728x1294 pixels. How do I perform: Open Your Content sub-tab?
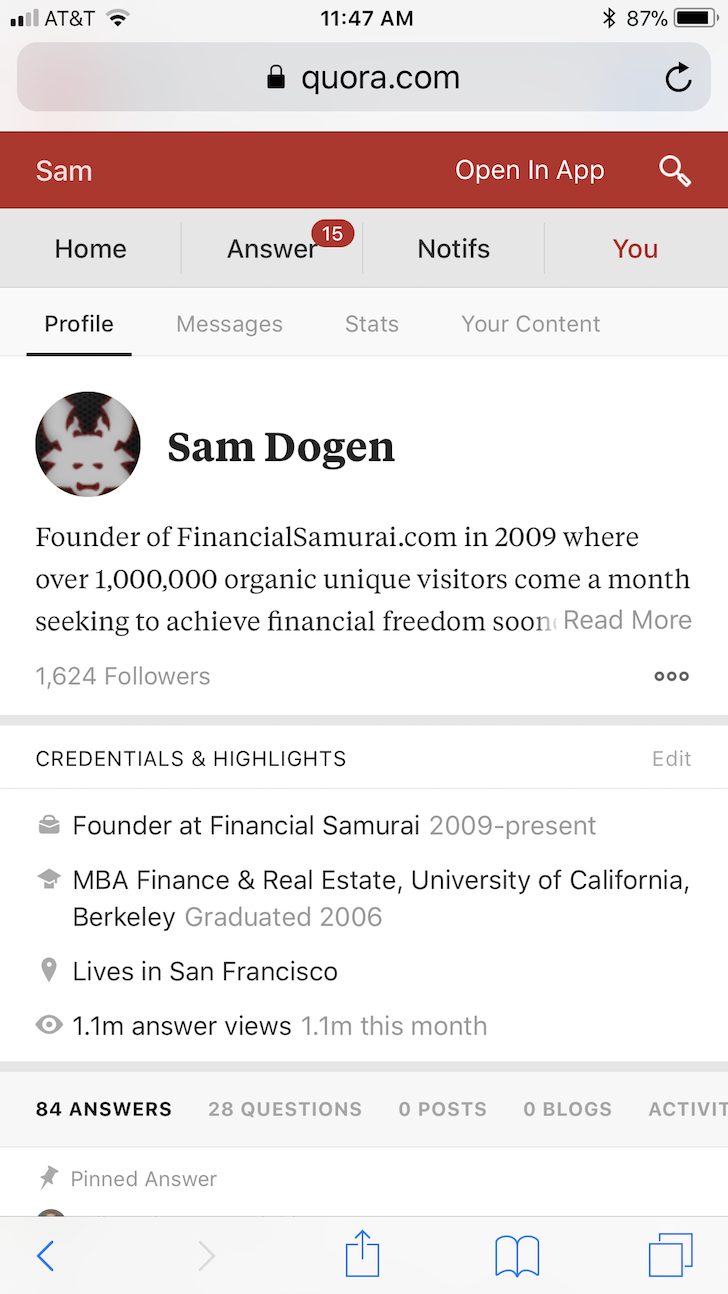tap(531, 324)
